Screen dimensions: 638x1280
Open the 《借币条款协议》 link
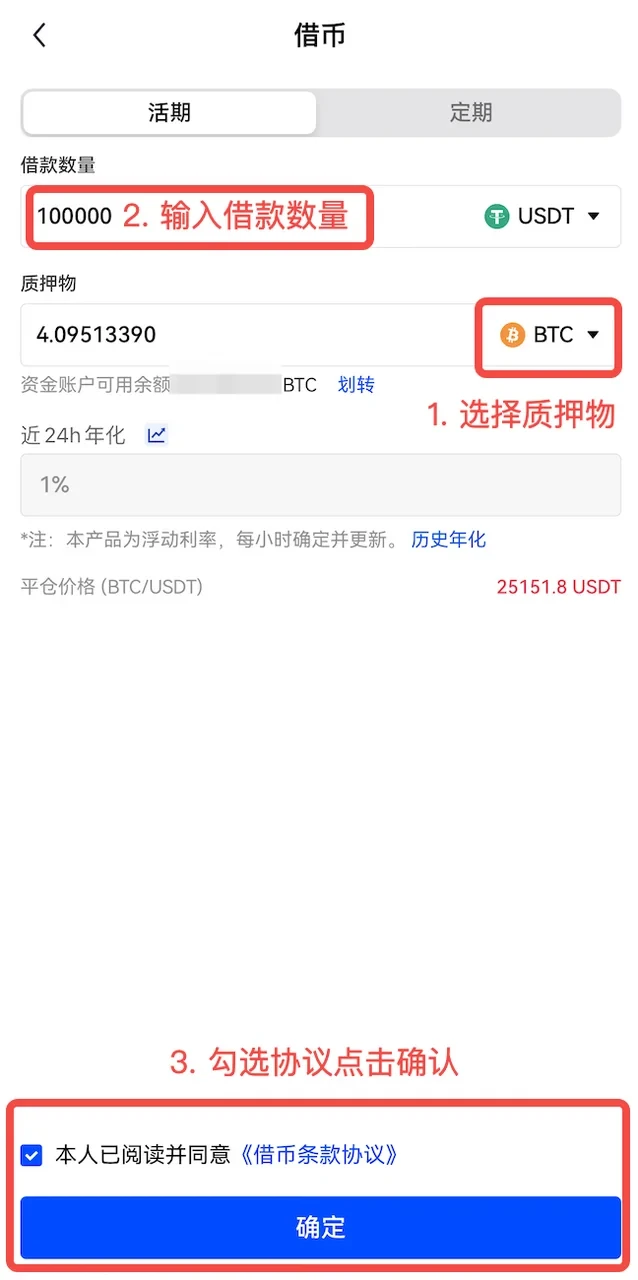(x=319, y=1156)
